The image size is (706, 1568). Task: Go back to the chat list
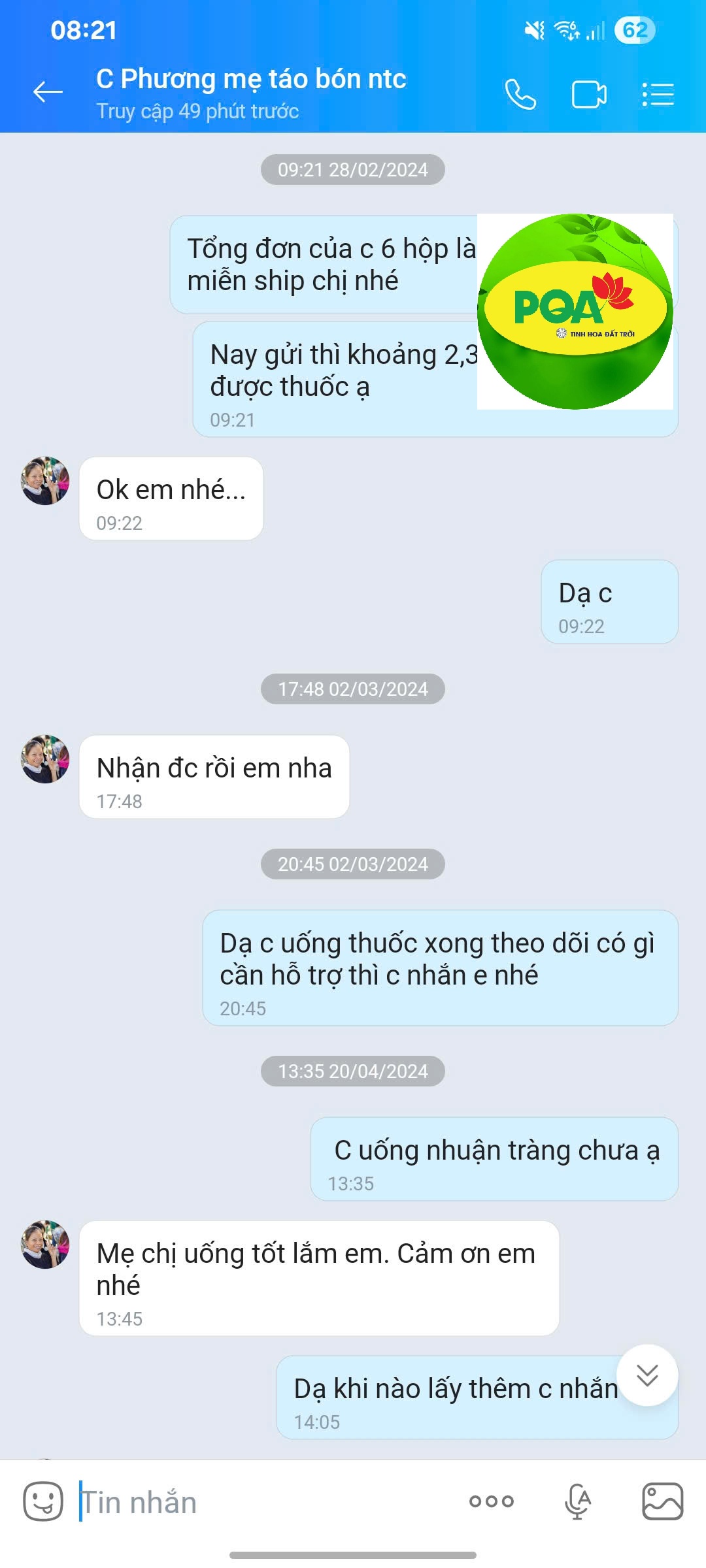pos(48,92)
